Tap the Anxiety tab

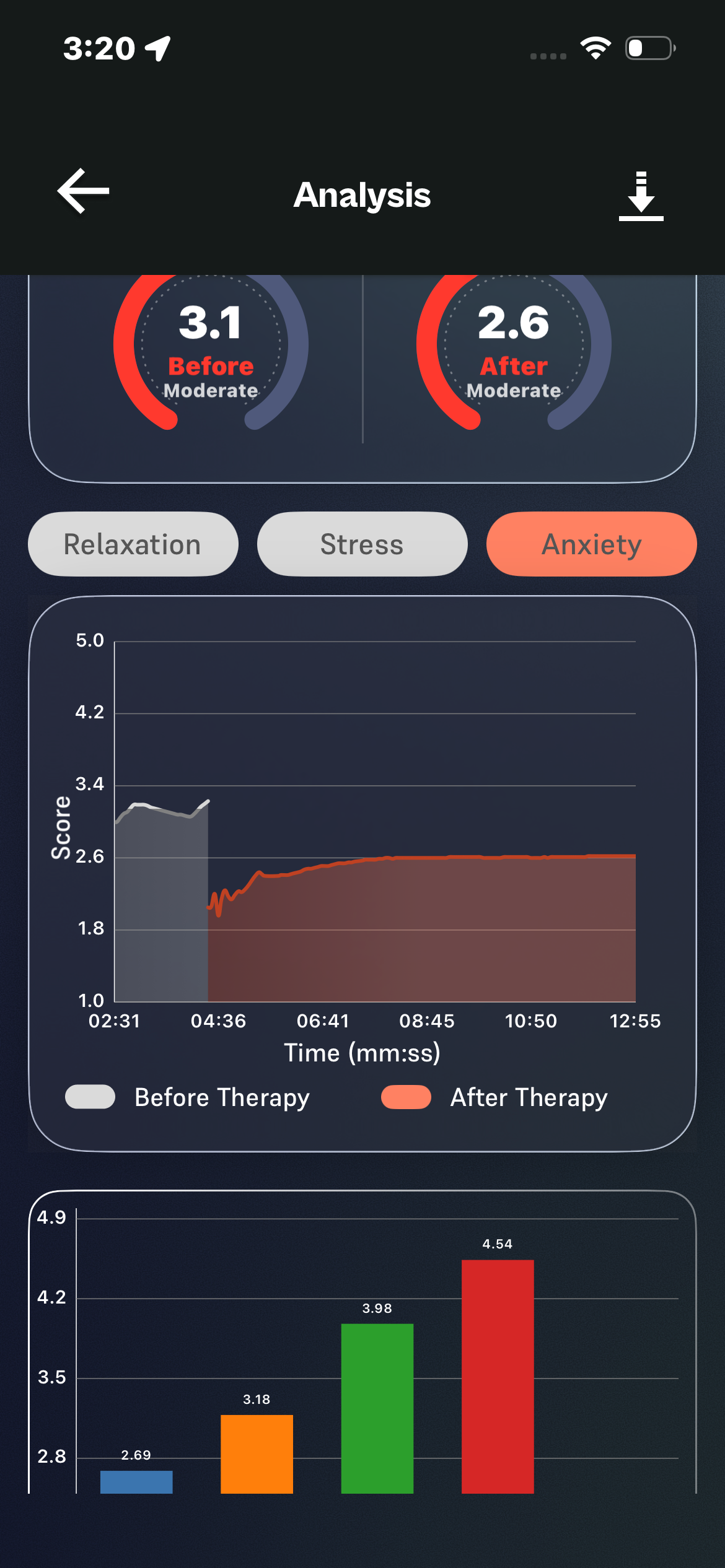point(591,544)
